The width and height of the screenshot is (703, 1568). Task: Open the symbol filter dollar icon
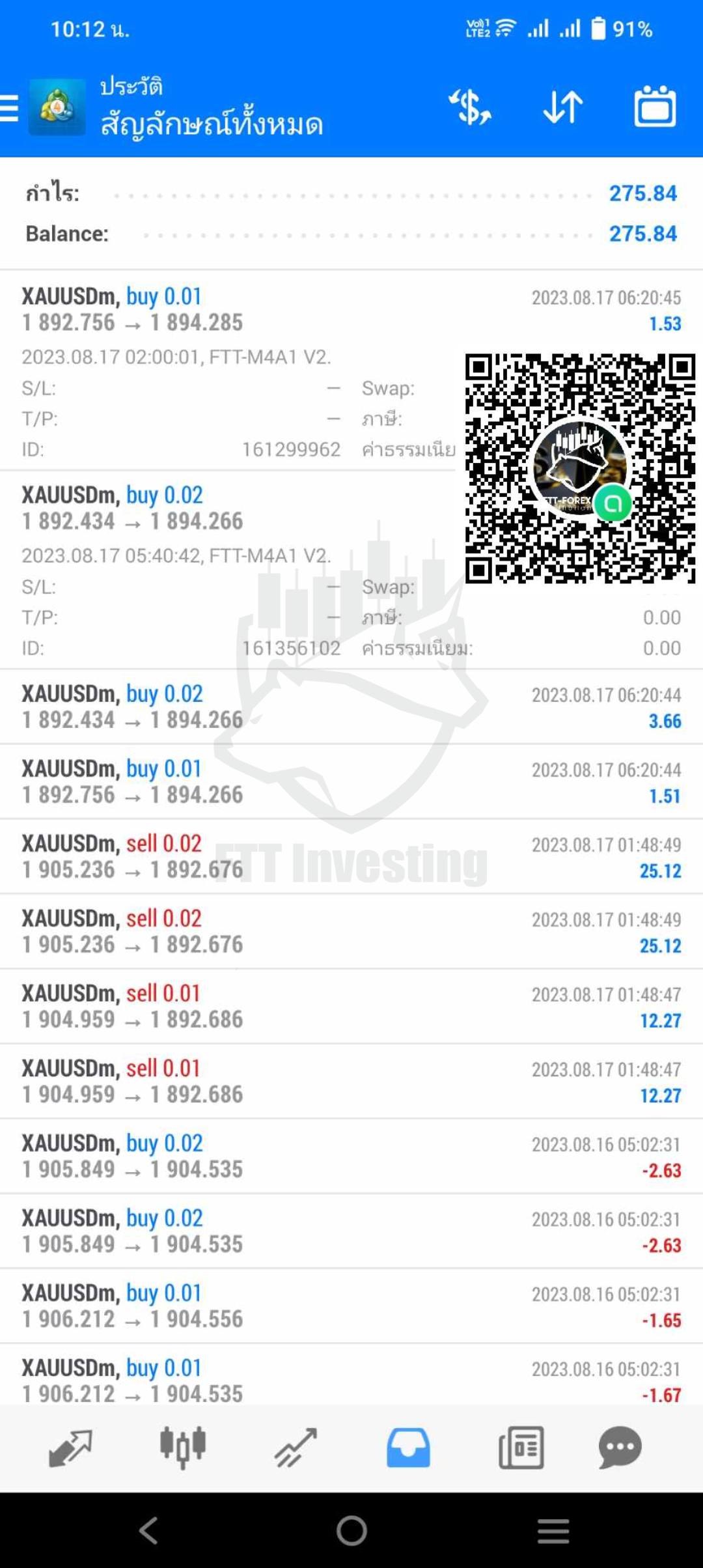(x=469, y=107)
